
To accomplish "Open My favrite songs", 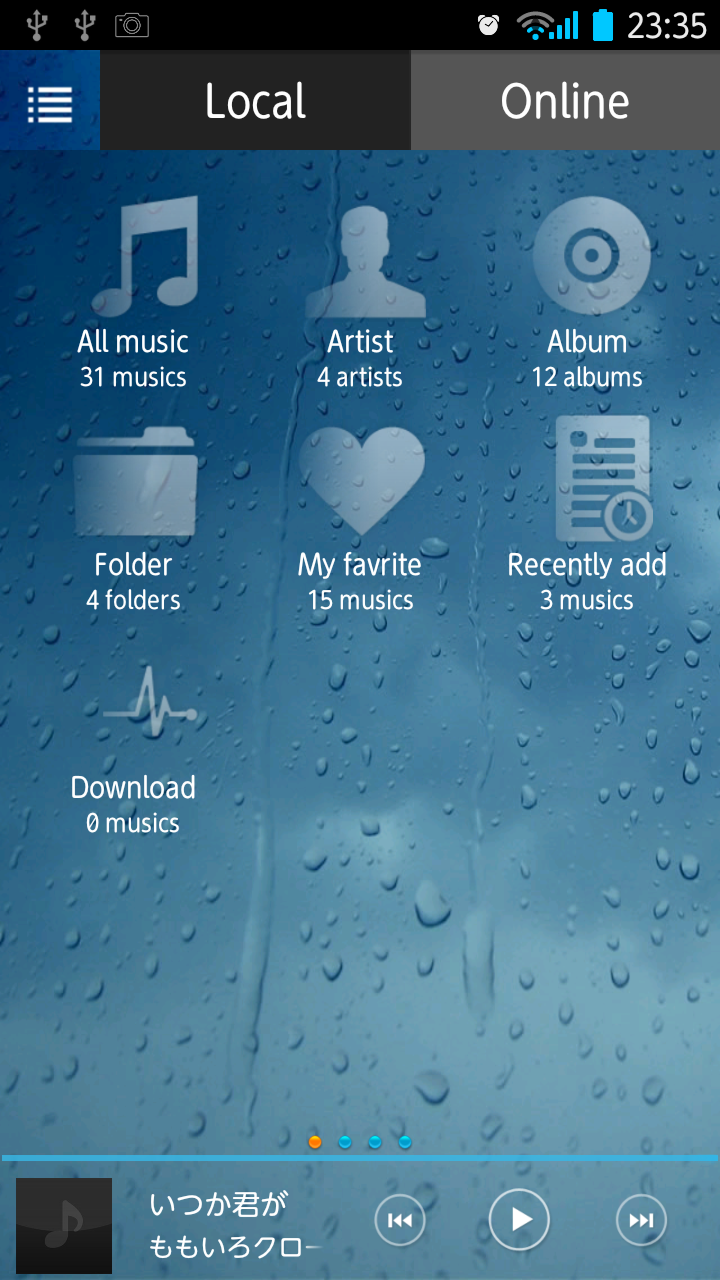I will [x=360, y=515].
